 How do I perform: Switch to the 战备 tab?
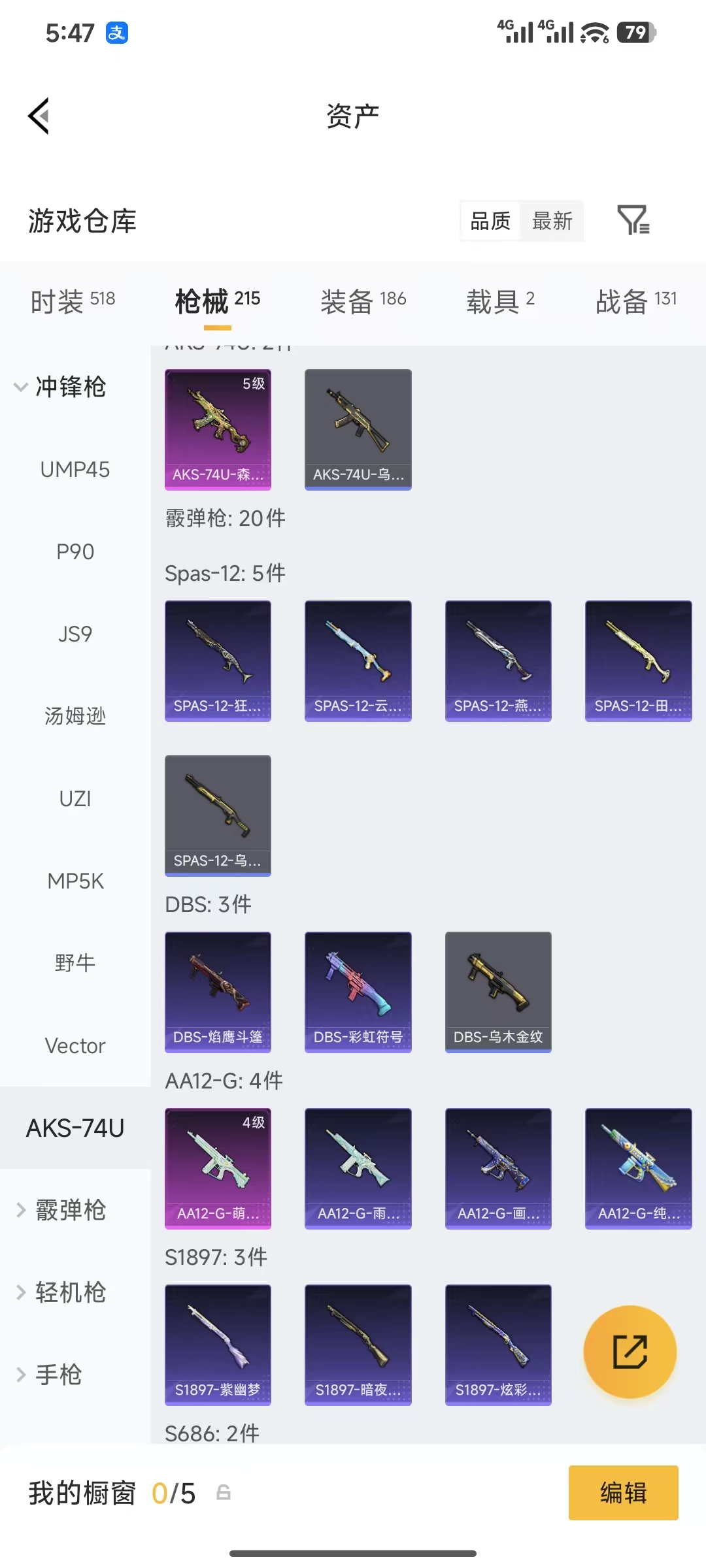pyautogui.click(x=635, y=301)
